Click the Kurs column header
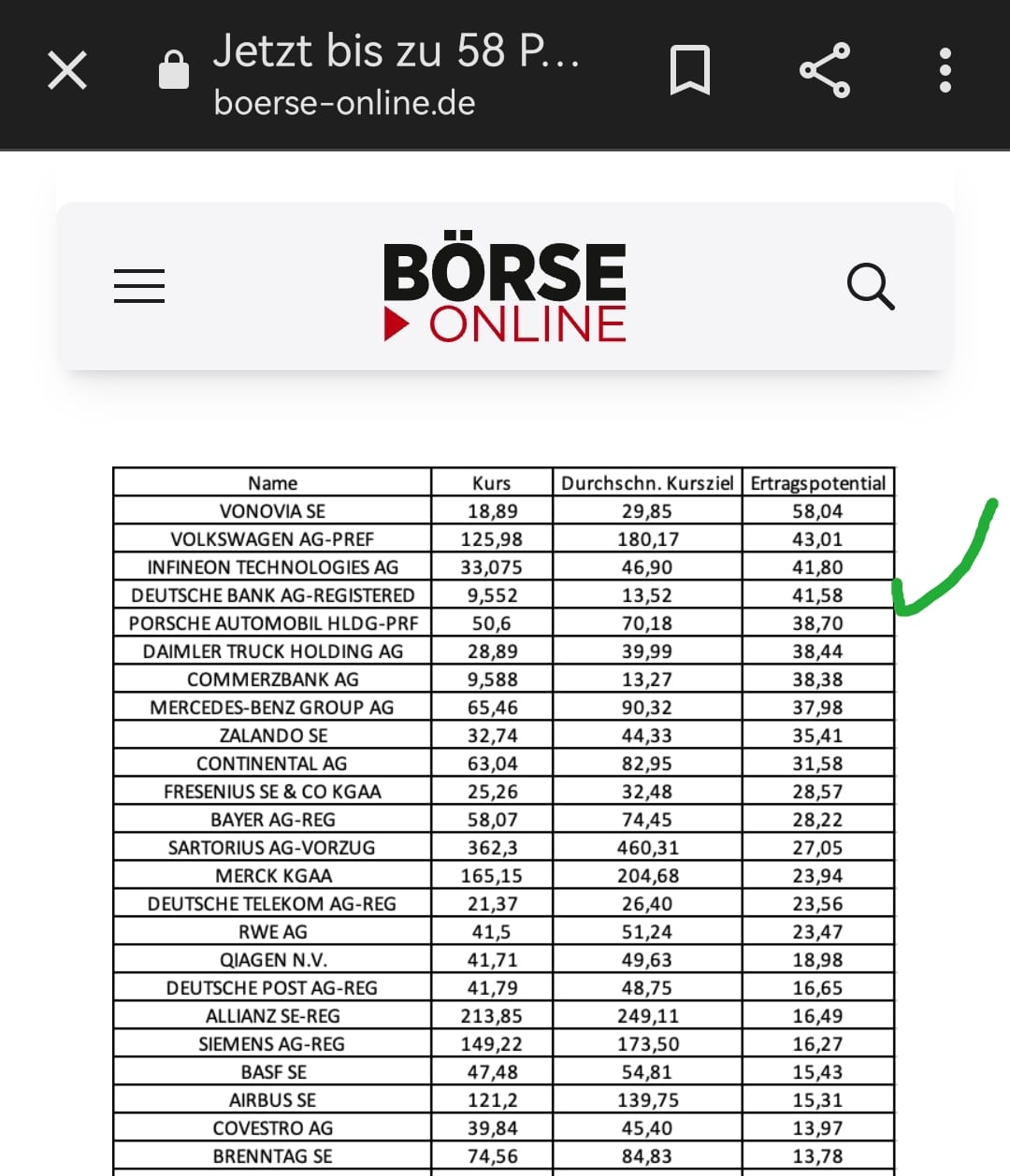This screenshot has height=1176, width=1010. coord(491,482)
